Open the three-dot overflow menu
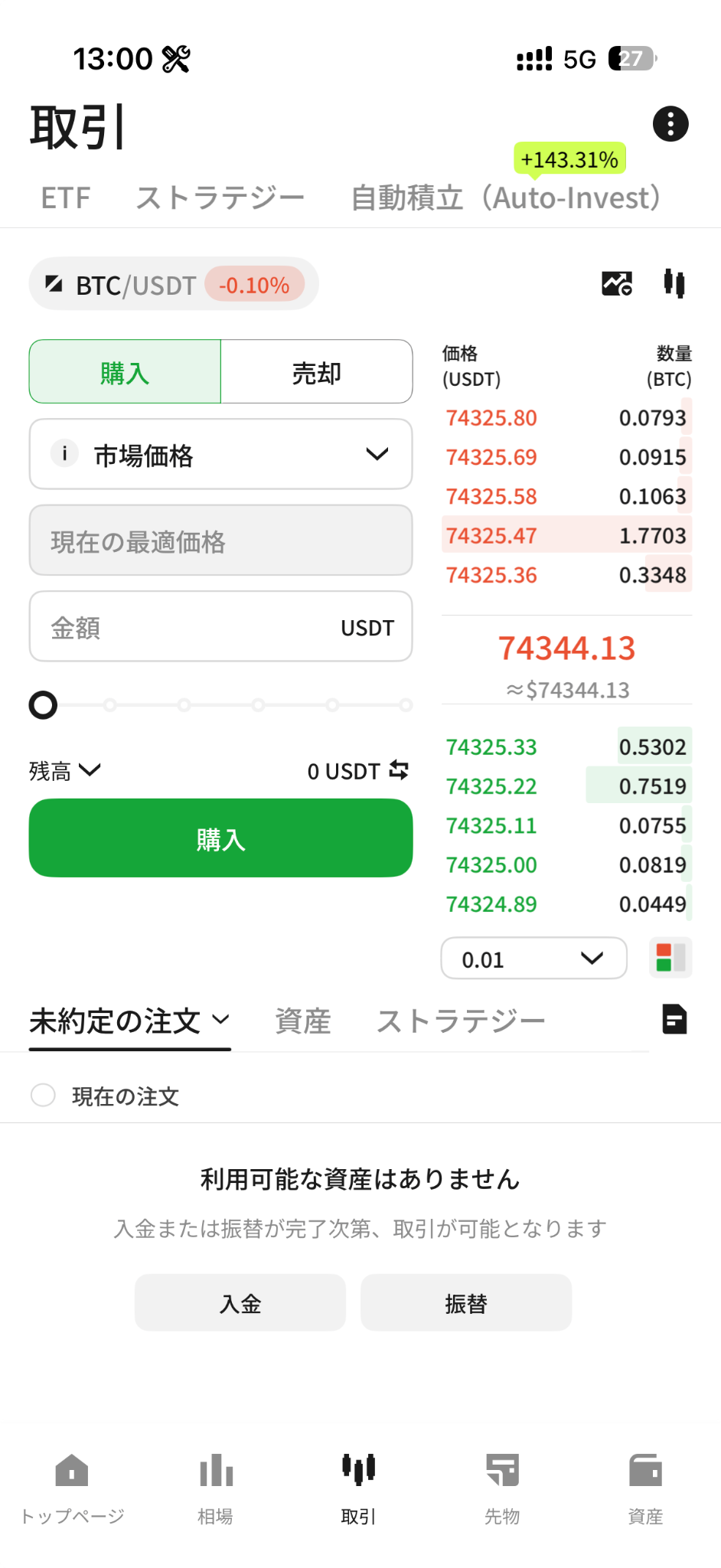Image resolution: width=721 pixels, height=1568 pixels. (x=670, y=124)
